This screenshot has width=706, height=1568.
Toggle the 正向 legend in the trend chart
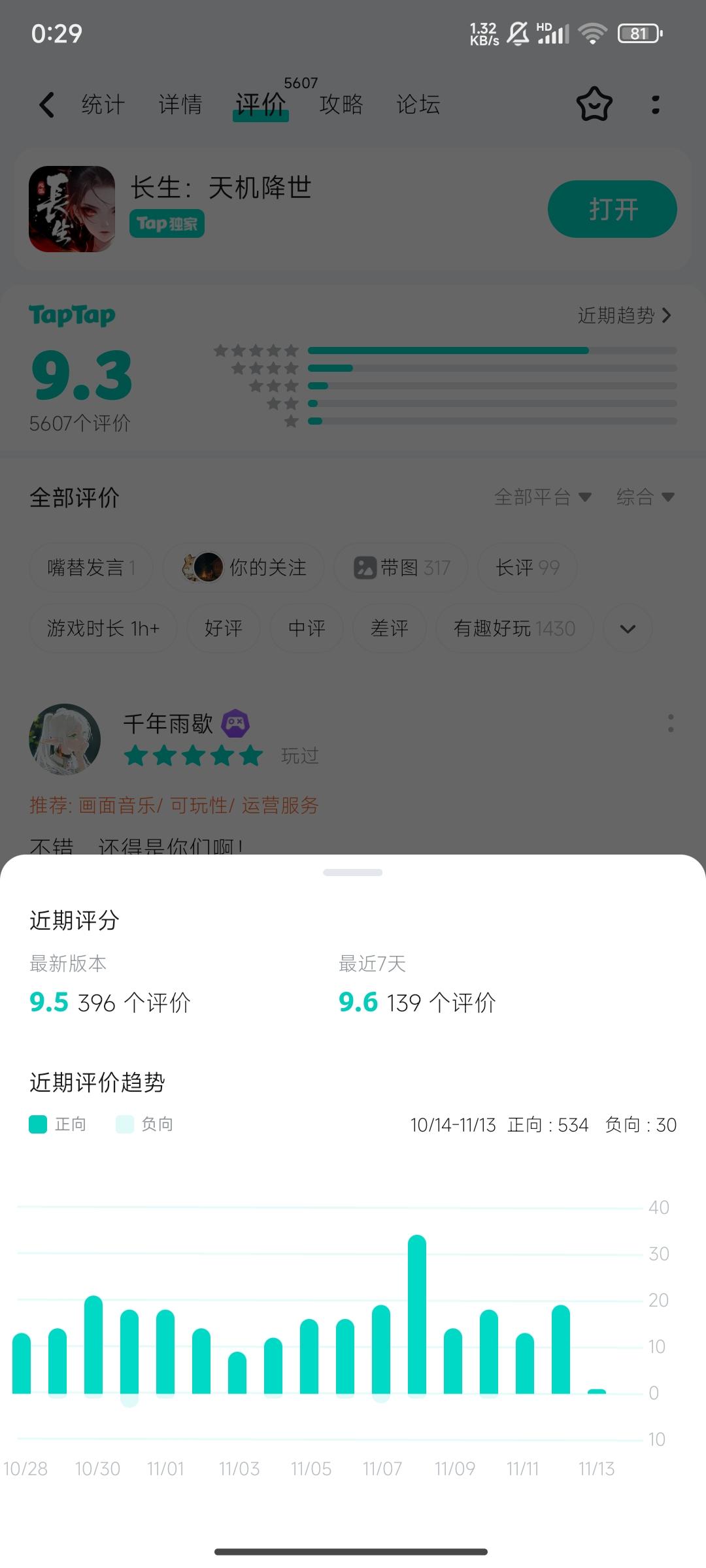(58, 1124)
